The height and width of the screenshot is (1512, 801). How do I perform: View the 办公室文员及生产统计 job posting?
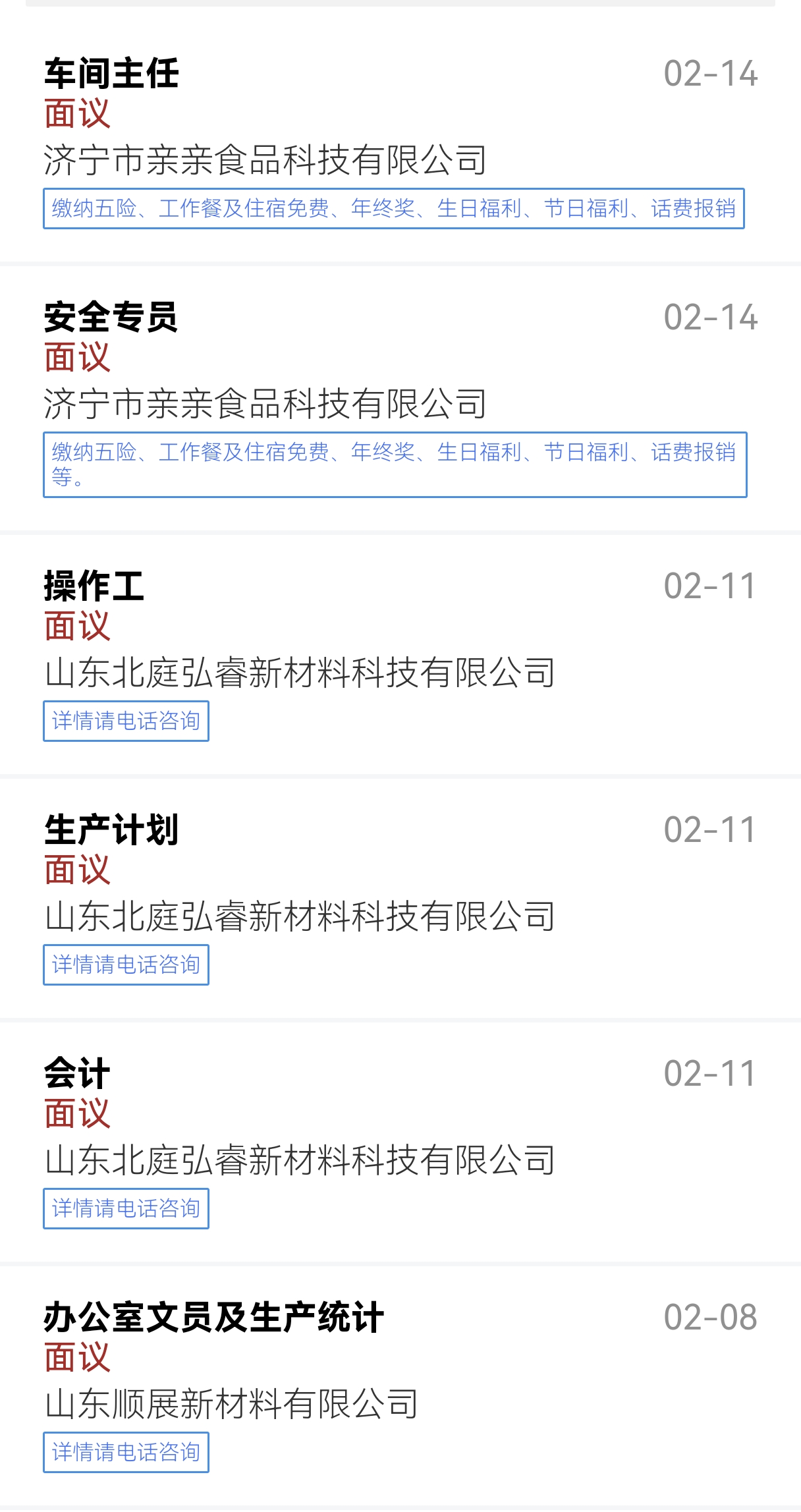pos(213,1318)
